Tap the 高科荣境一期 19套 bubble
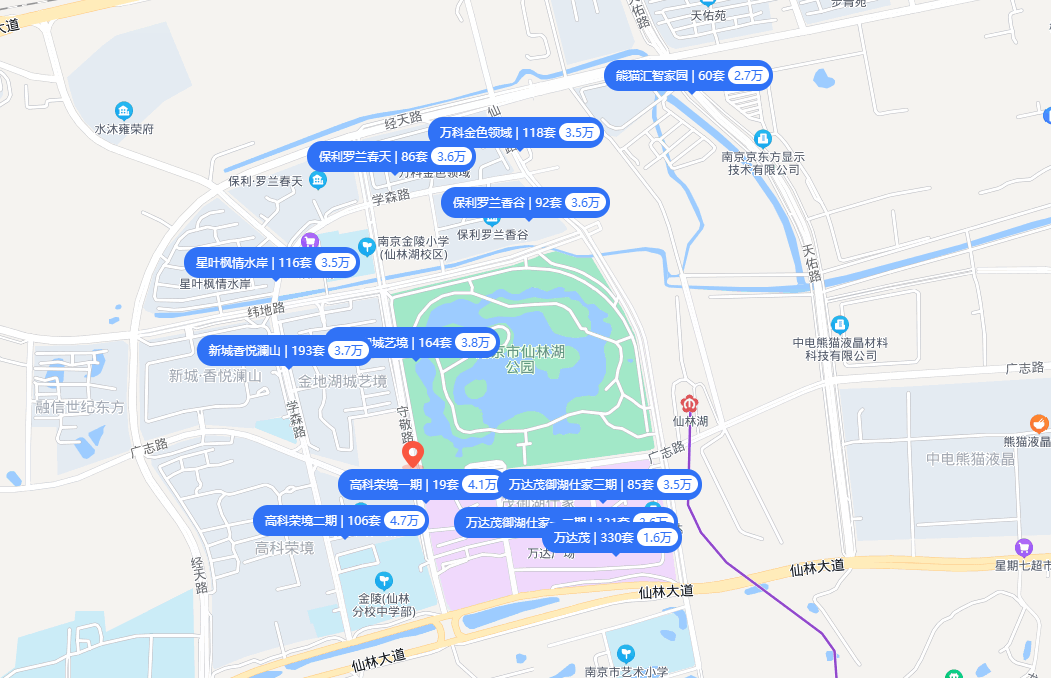Viewport: 1051px width, 678px height. tap(418, 484)
